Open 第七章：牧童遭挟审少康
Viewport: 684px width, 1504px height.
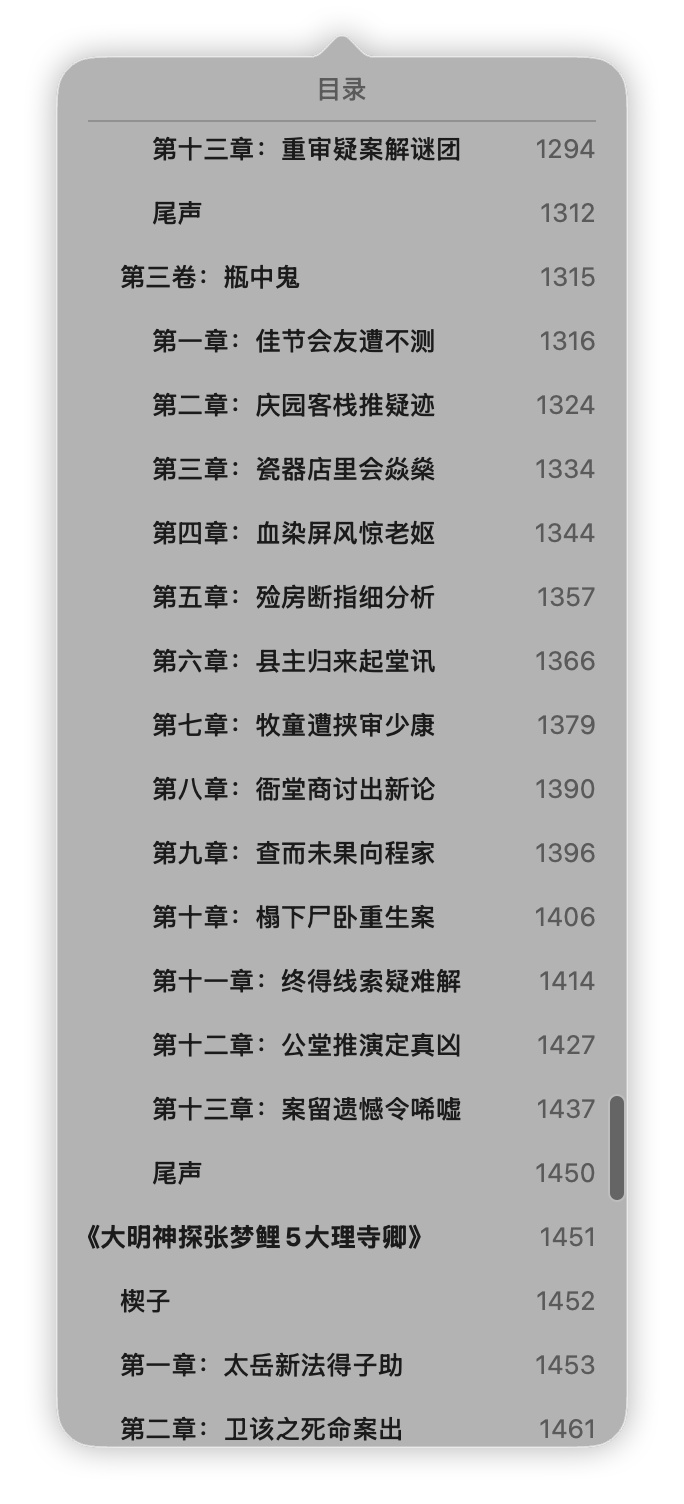click(293, 726)
